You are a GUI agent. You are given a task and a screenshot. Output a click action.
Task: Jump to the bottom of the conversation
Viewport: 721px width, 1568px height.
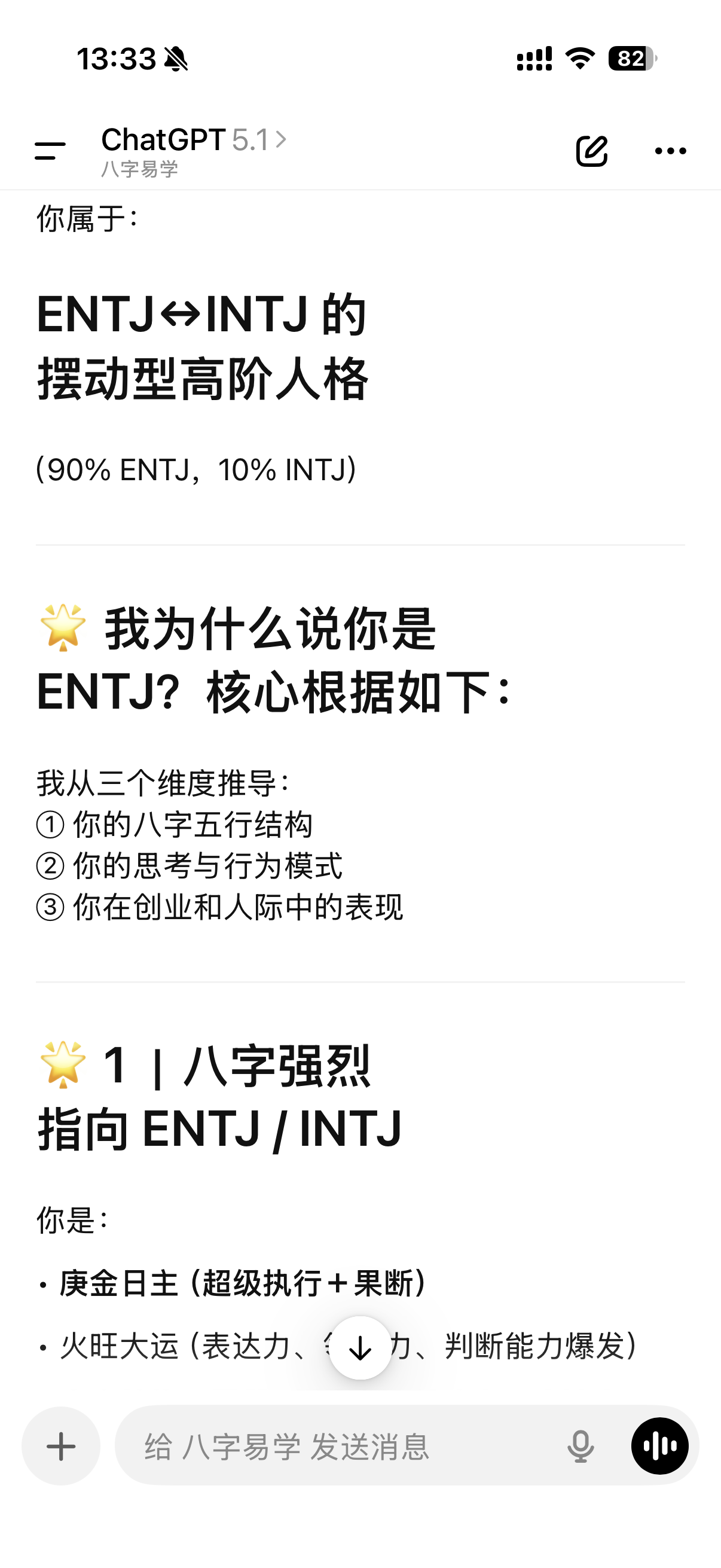[360, 1349]
